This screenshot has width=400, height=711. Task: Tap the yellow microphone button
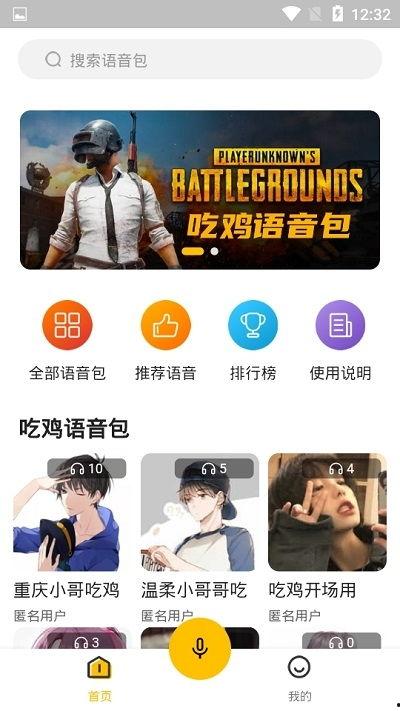(200, 649)
